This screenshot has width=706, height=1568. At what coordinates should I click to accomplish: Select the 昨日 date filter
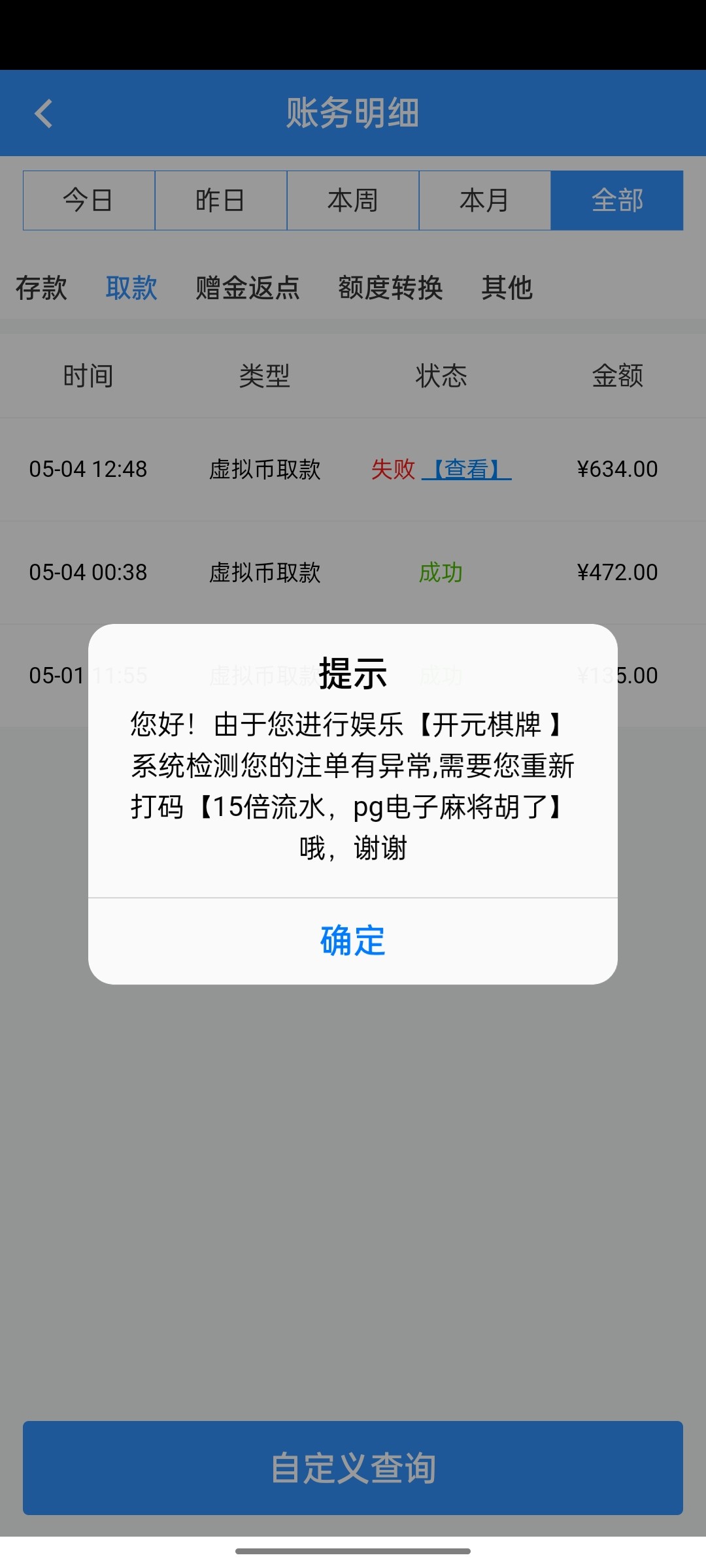click(221, 200)
